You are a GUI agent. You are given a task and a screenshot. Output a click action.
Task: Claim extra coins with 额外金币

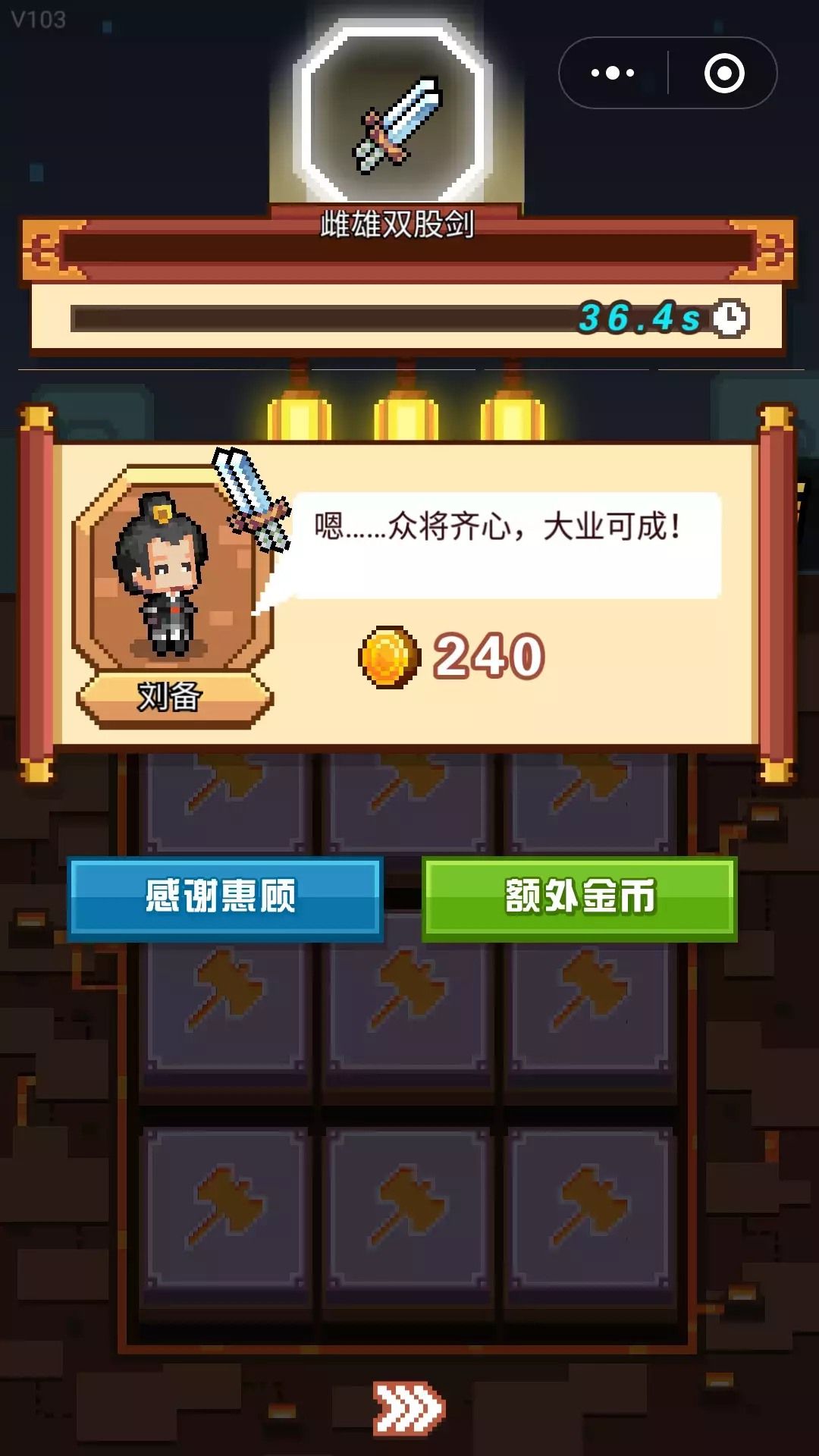[x=579, y=899]
